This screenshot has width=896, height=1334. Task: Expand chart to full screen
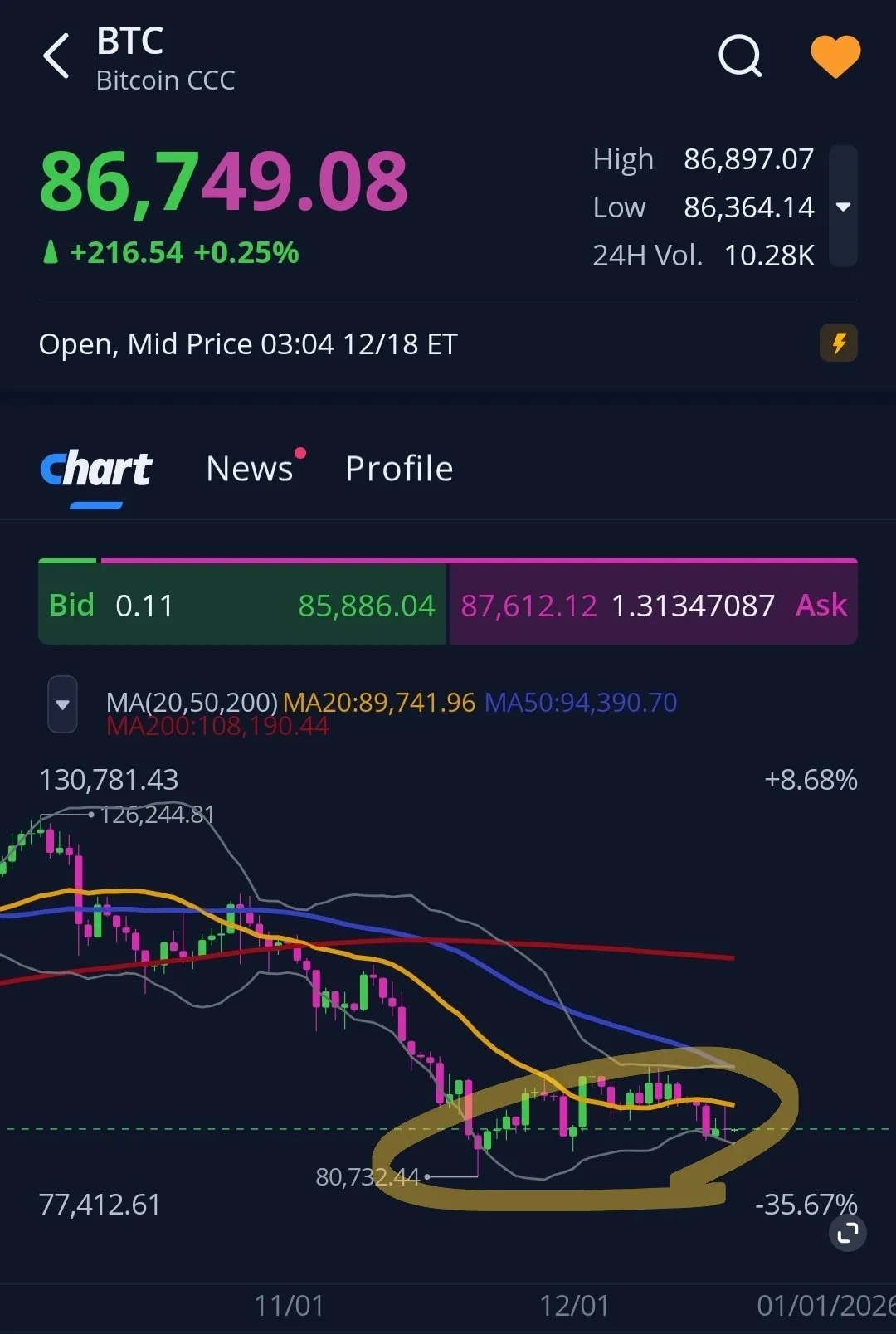(847, 1234)
